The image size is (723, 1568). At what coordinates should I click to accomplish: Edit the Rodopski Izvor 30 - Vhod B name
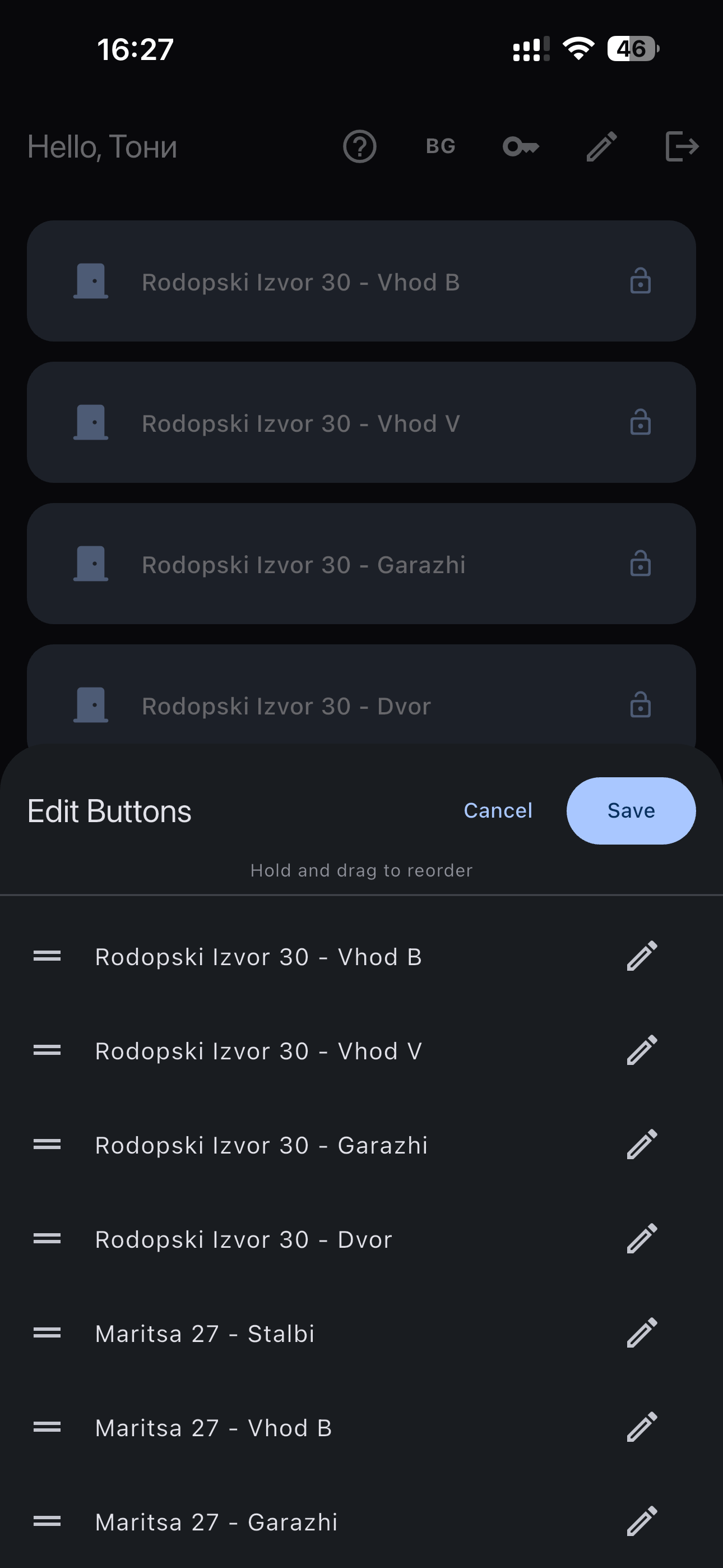click(x=642, y=956)
